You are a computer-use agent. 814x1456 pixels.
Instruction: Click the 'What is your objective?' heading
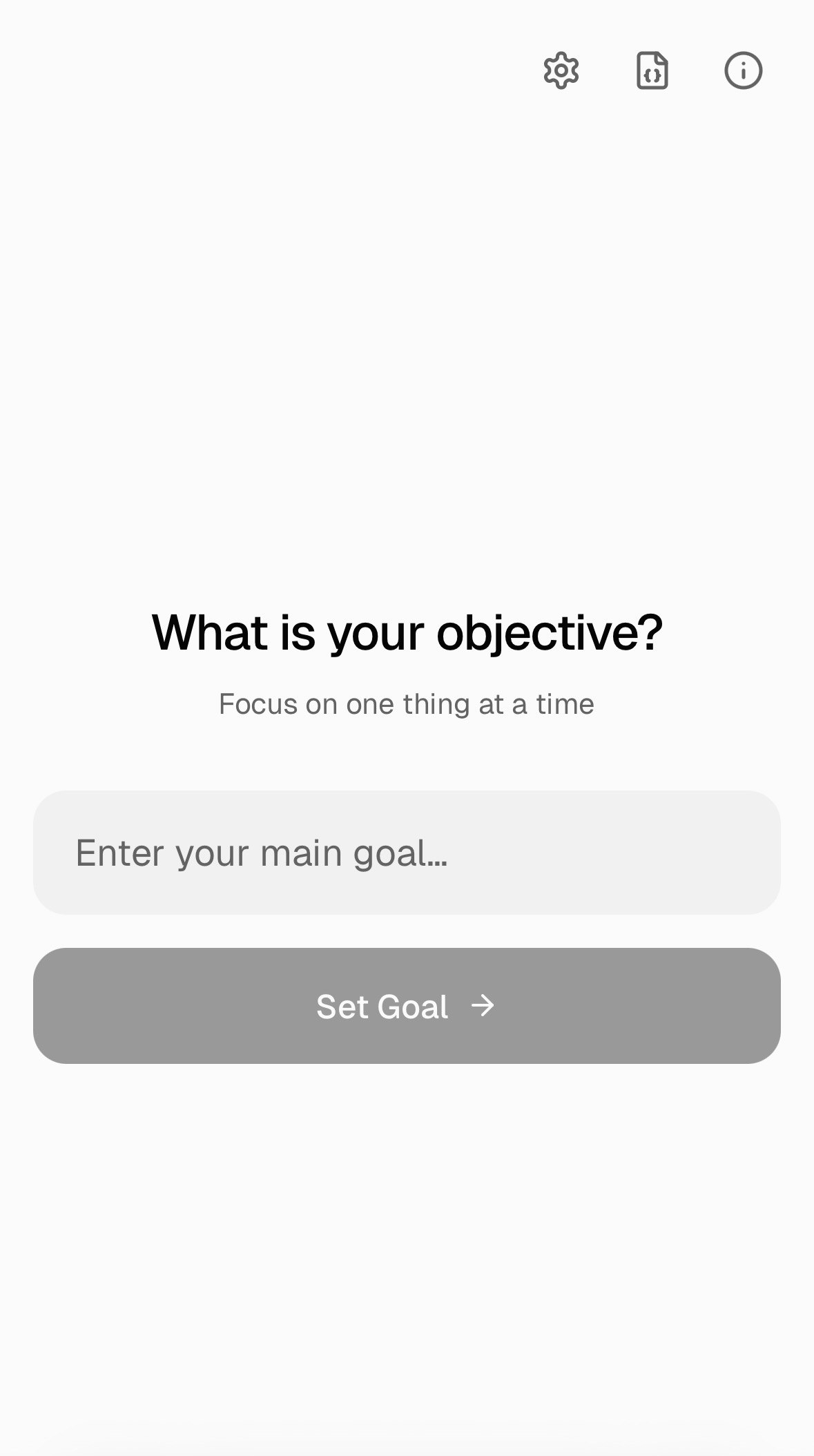click(x=407, y=632)
